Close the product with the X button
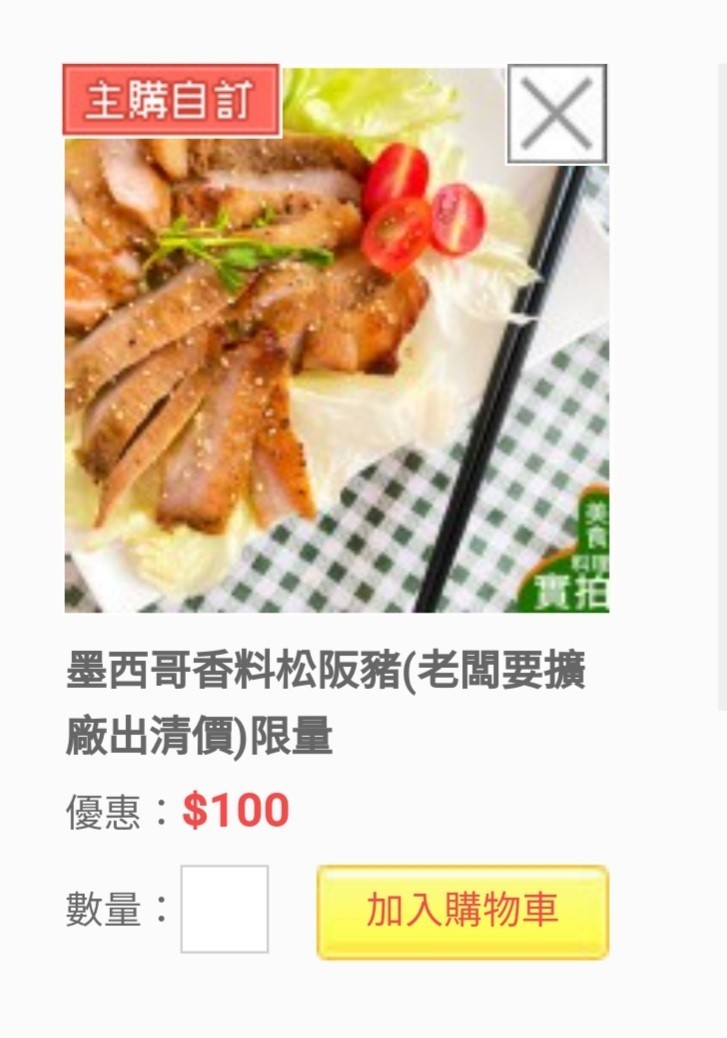727x1038 pixels. pyautogui.click(x=557, y=114)
